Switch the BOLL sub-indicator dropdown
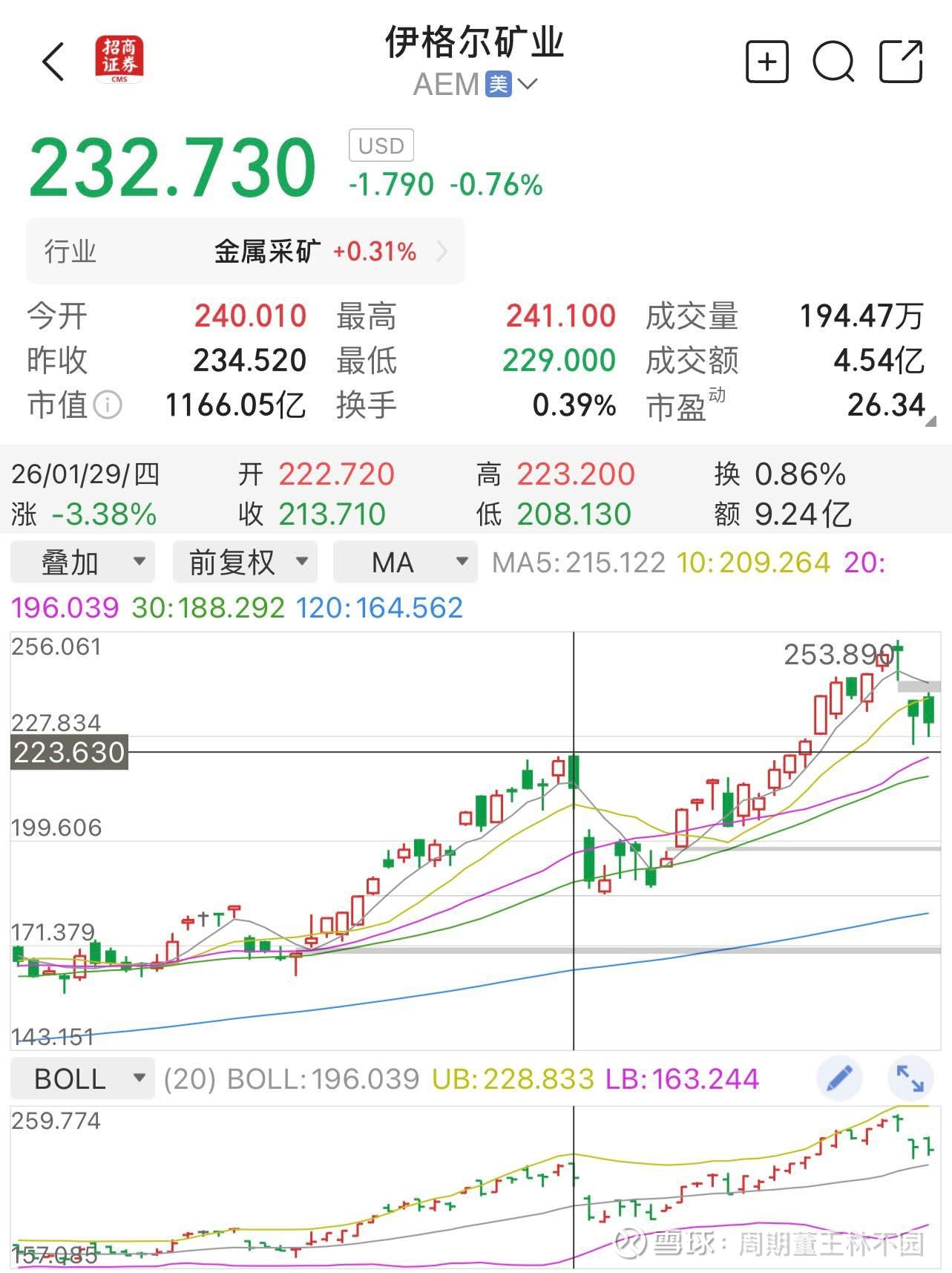The height and width of the screenshot is (1273, 952). point(82,1079)
